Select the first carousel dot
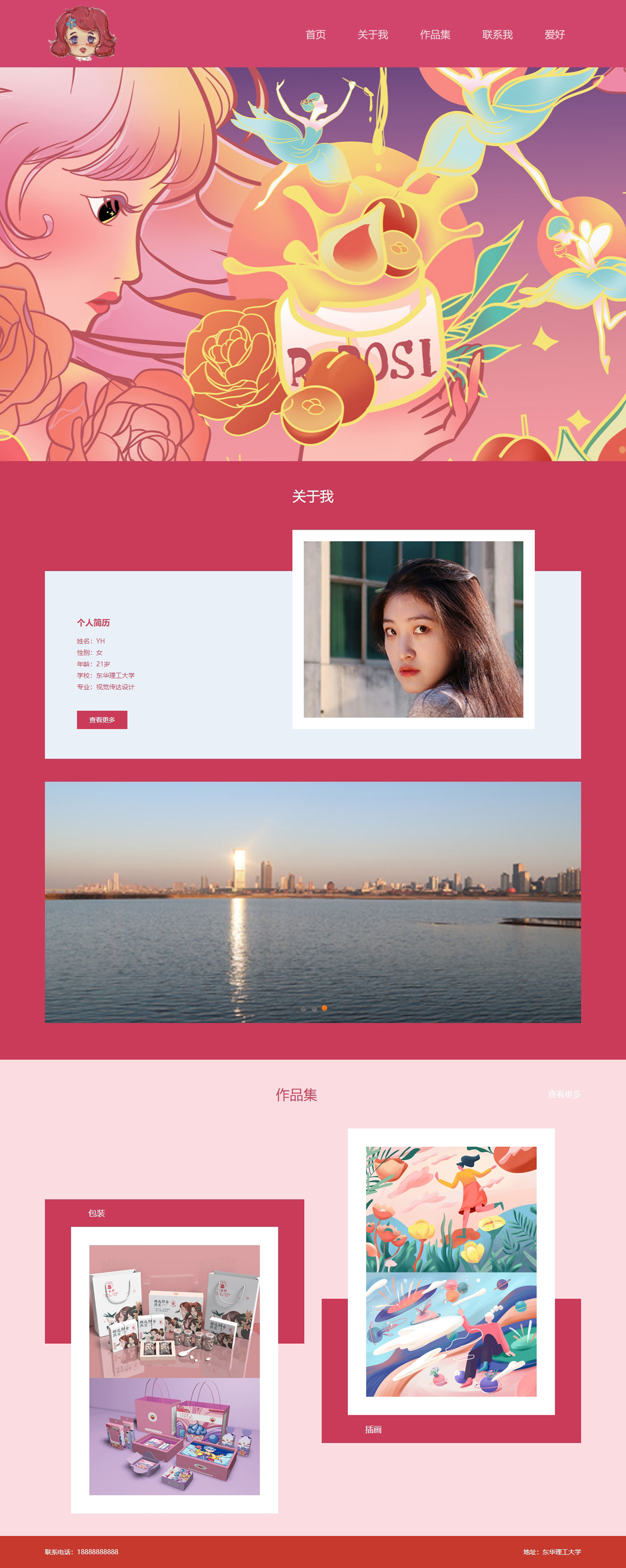 pyautogui.click(x=303, y=1008)
